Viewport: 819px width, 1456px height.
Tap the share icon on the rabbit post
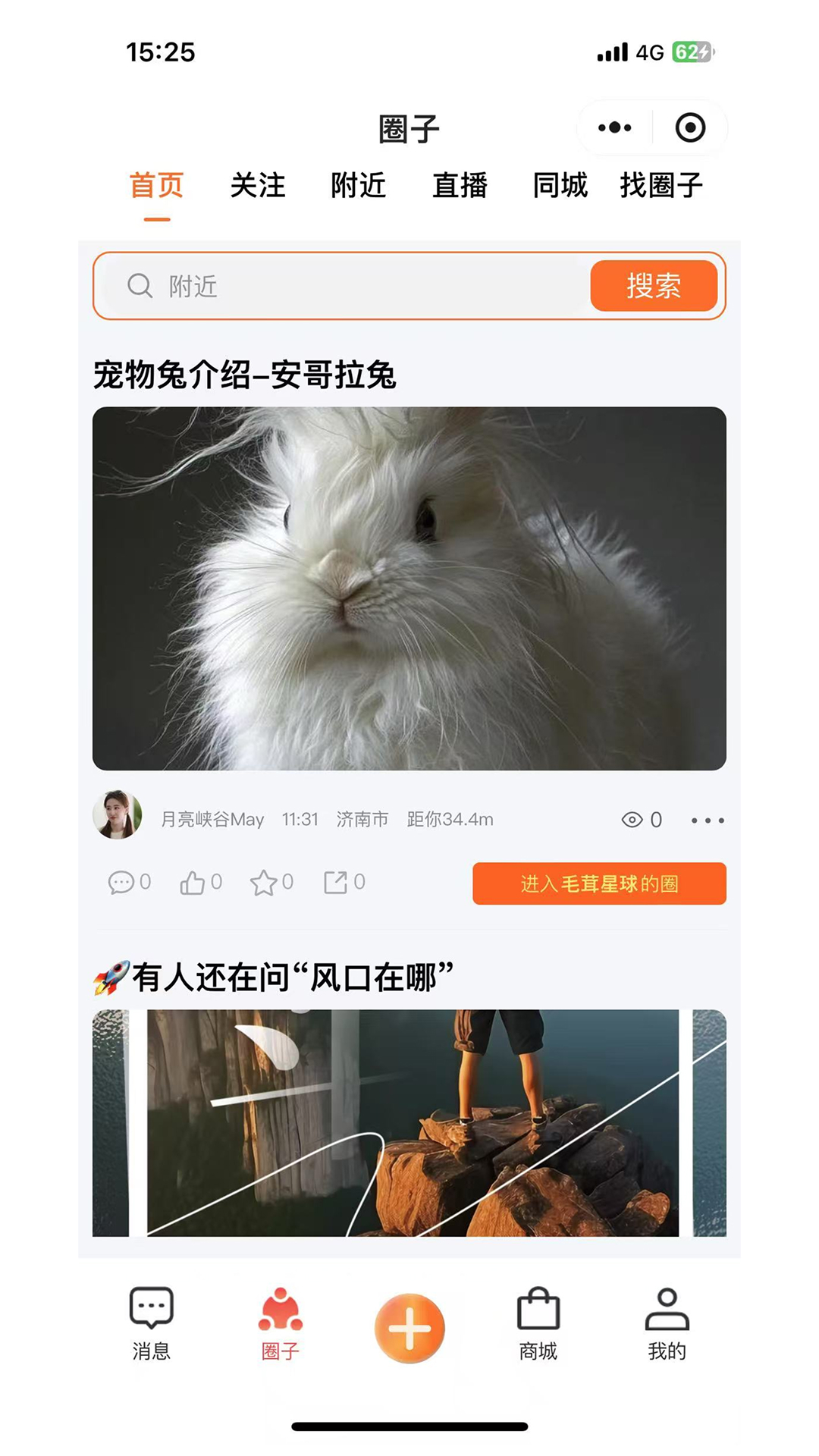[x=336, y=882]
